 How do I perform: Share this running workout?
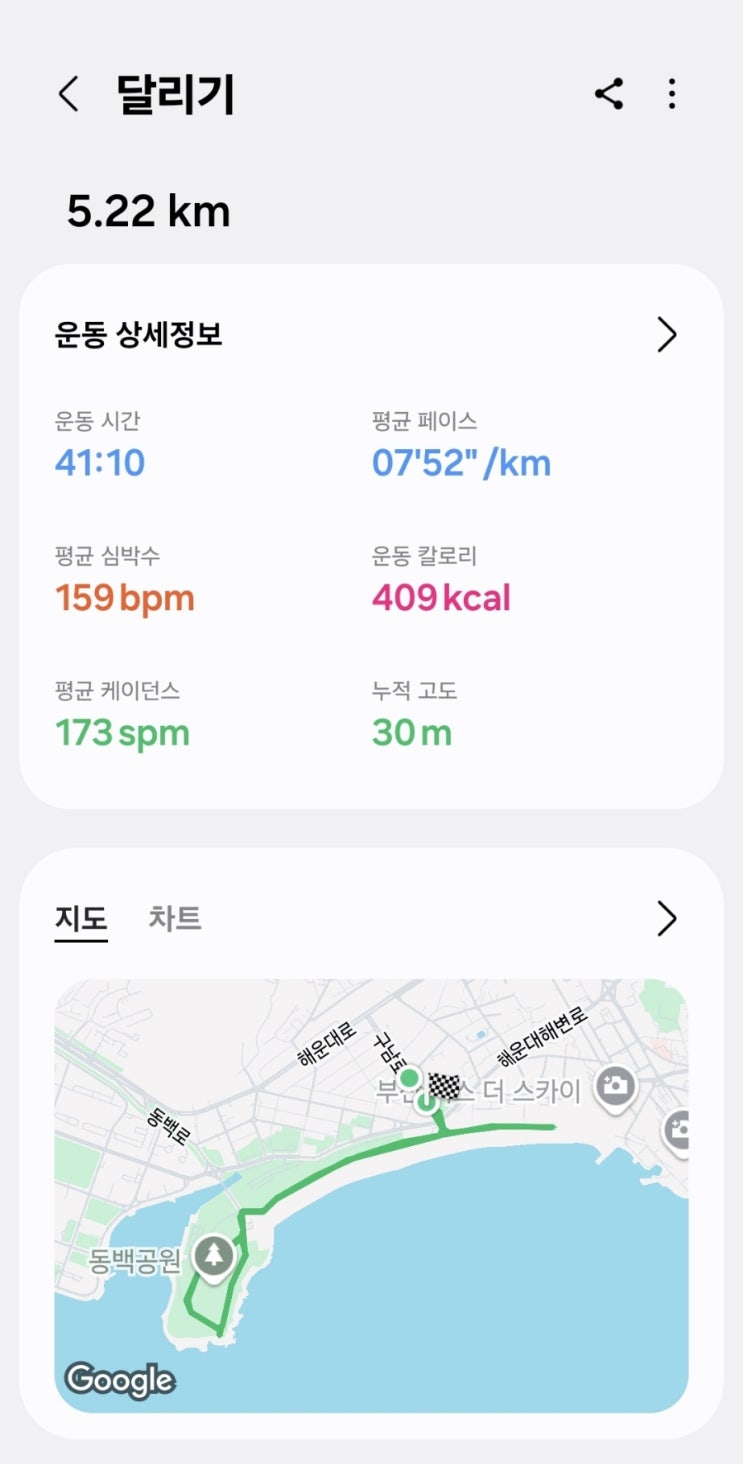pos(609,95)
